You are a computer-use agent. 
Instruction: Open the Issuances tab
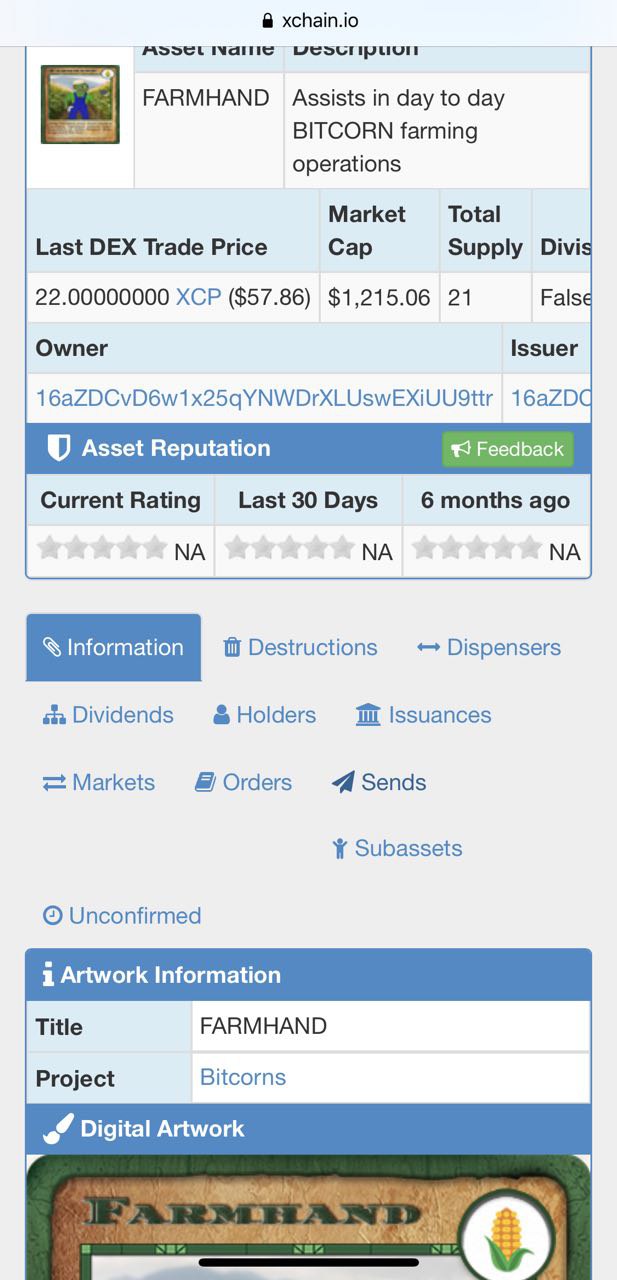[x=424, y=715]
